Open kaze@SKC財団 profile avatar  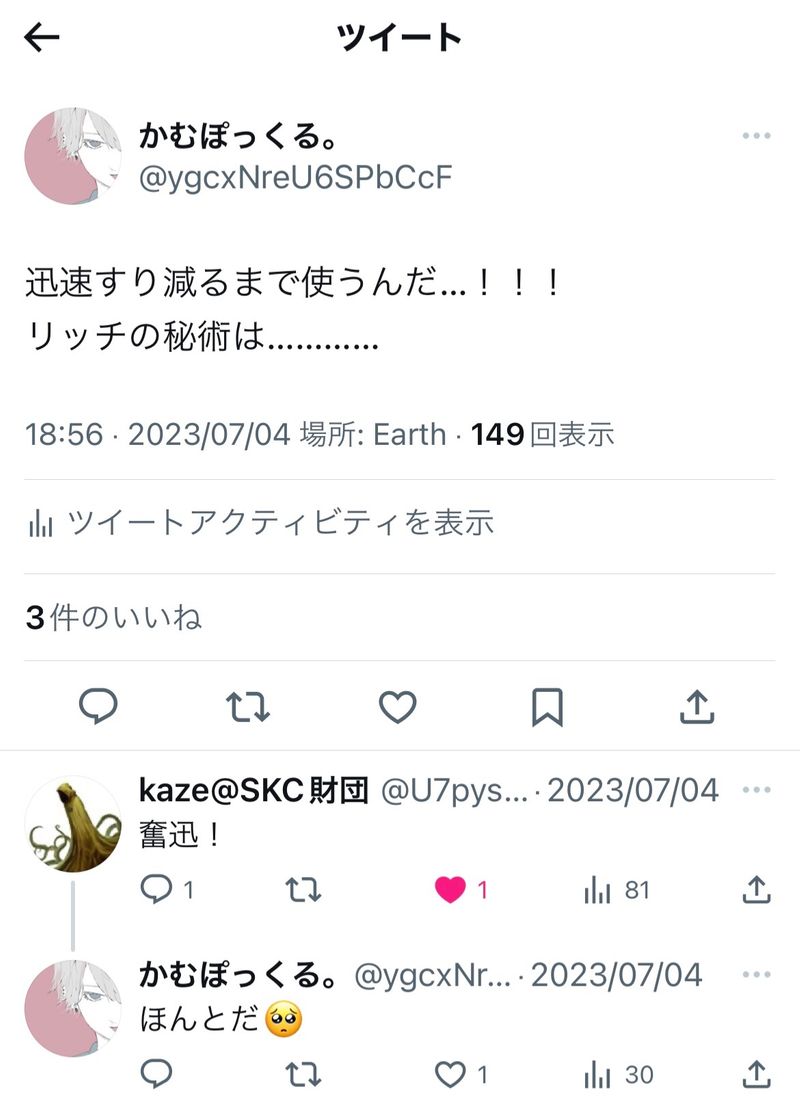click(72, 824)
